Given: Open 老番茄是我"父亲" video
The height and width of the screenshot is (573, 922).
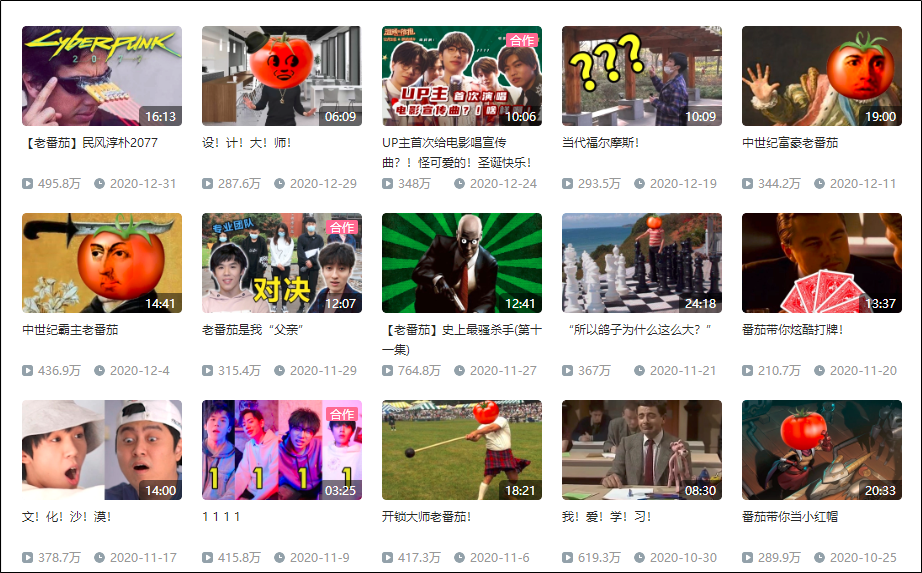Looking at the screenshot, I should [x=282, y=263].
